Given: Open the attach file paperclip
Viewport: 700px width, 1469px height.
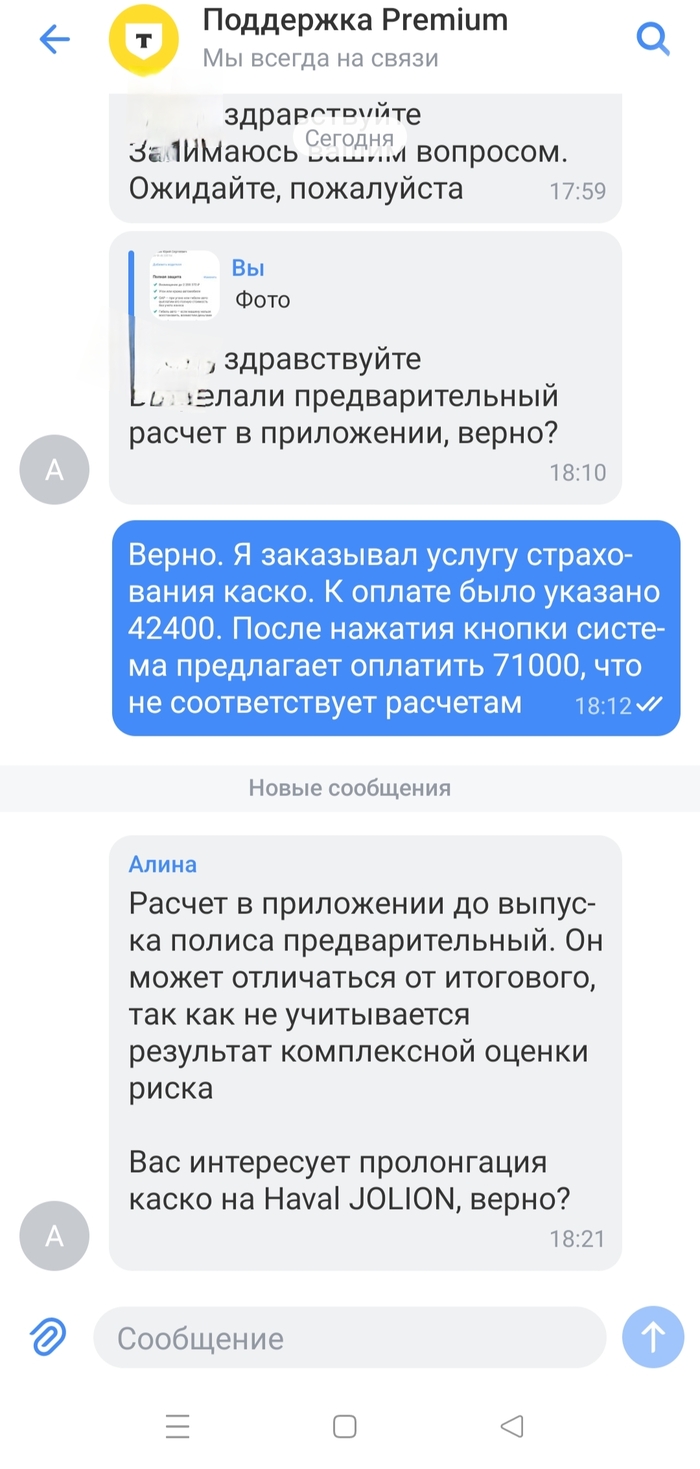Looking at the screenshot, I should [48, 1337].
